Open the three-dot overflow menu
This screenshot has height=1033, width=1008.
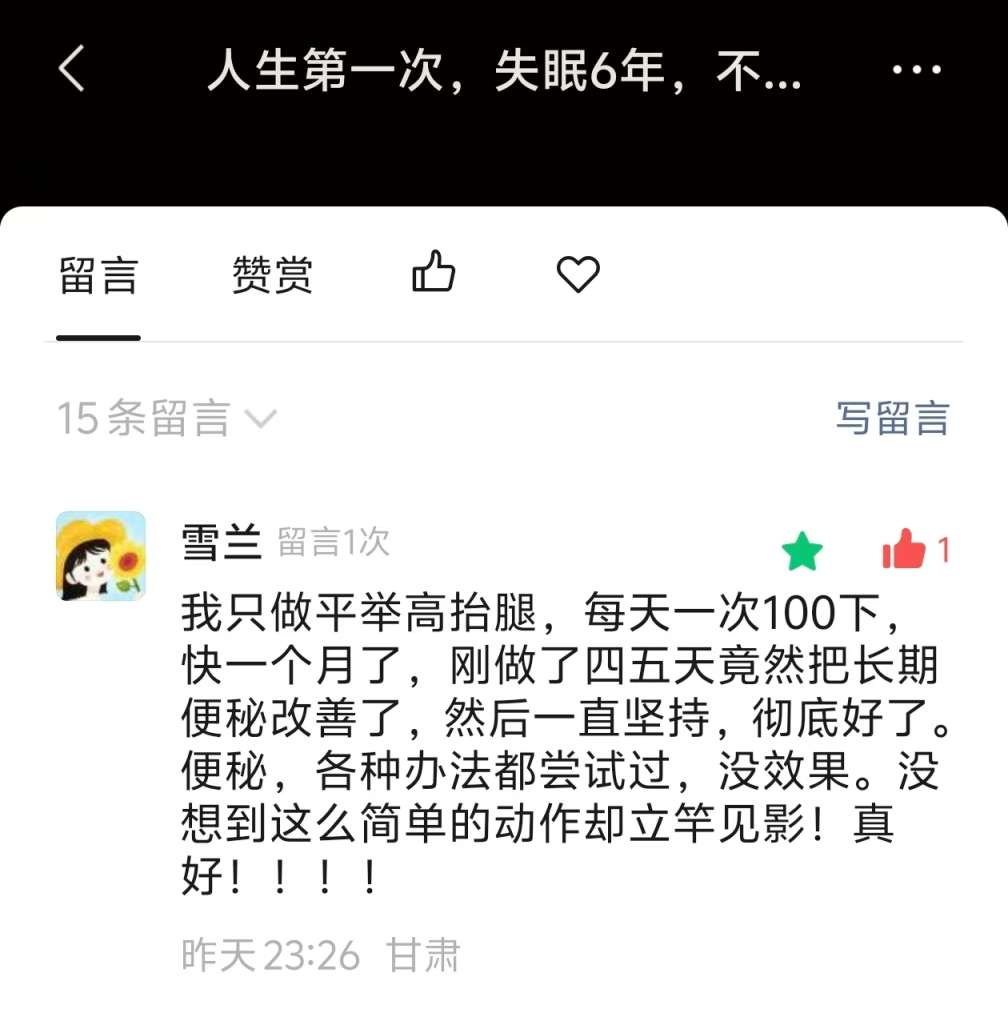click(x=916, y=71)
